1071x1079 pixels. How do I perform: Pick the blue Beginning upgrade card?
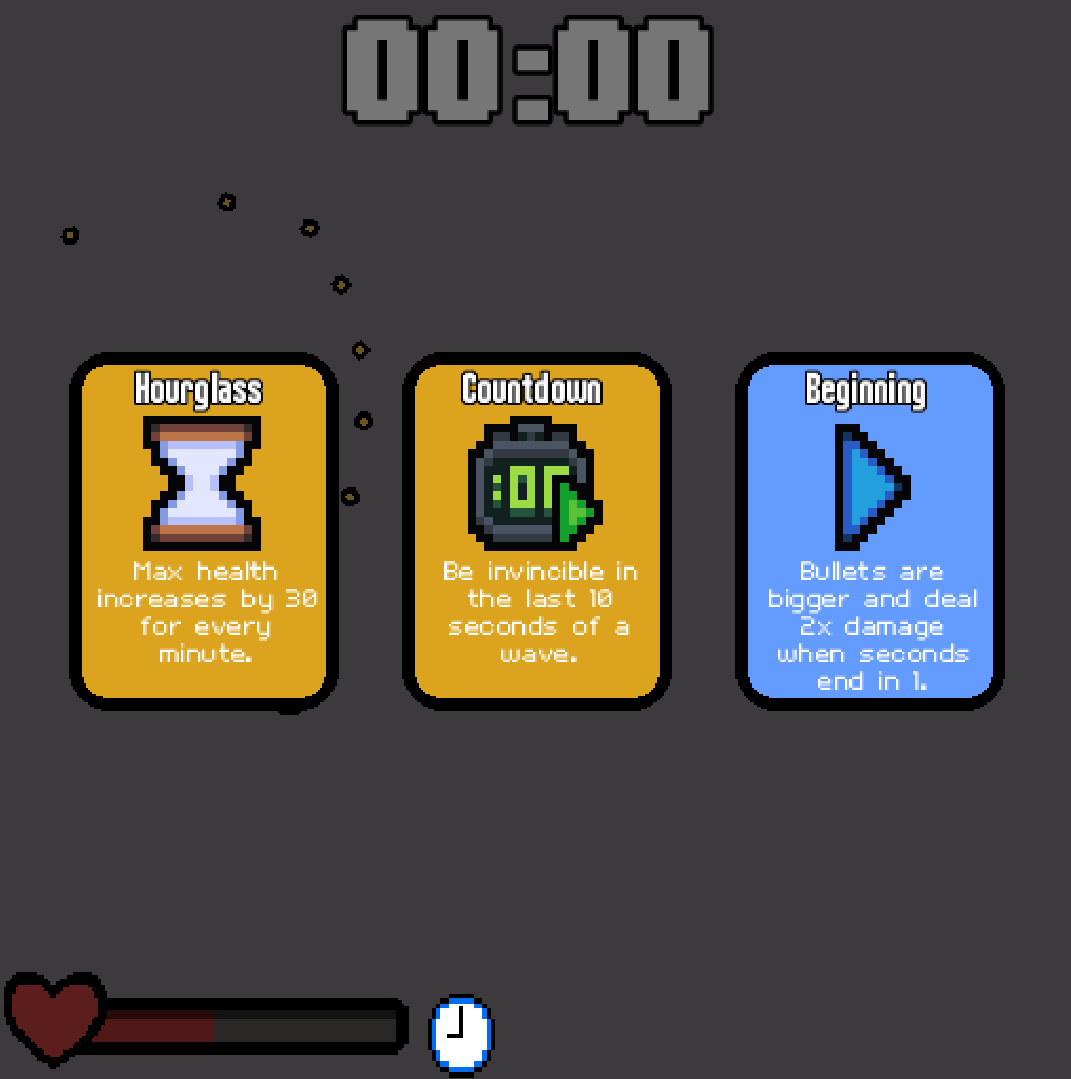coord(870,531)
